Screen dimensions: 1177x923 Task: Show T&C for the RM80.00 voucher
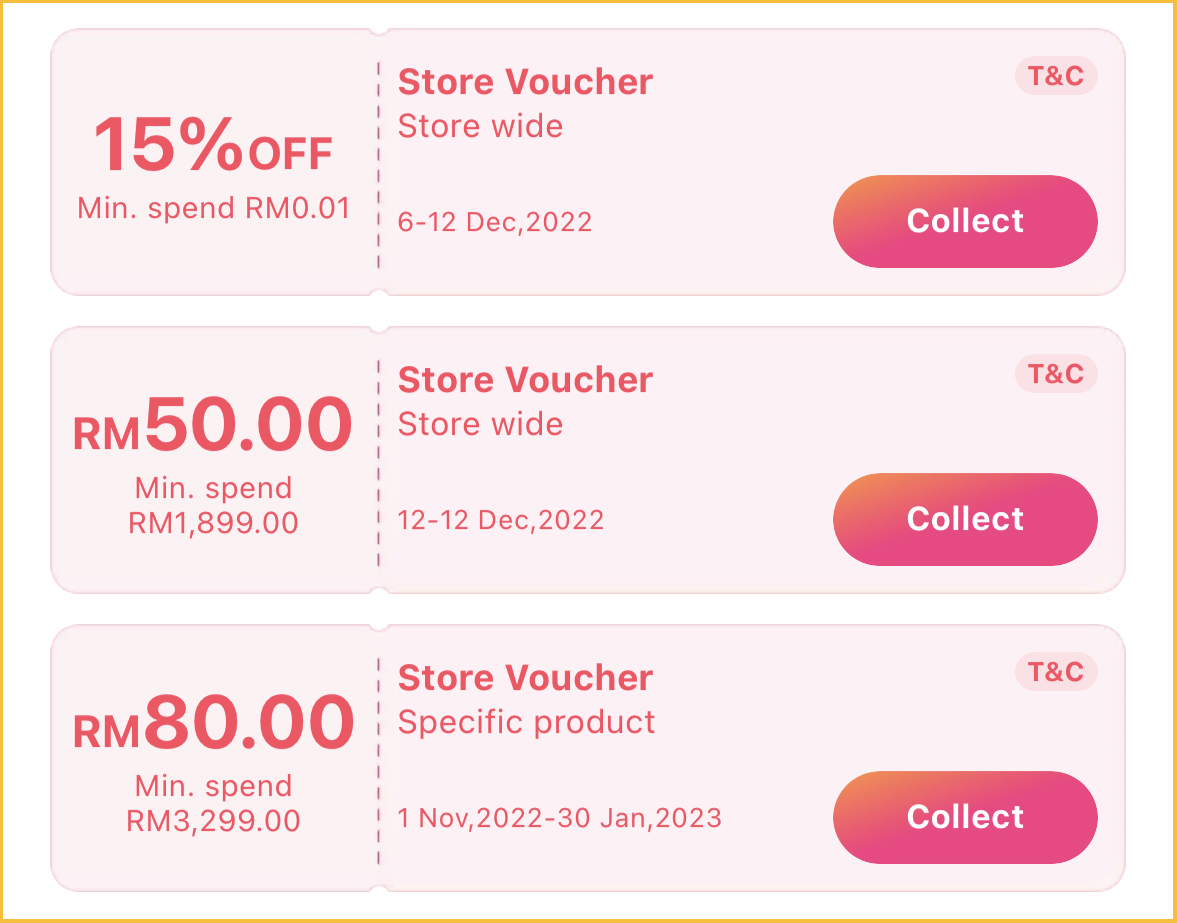tap(1056, 672)
